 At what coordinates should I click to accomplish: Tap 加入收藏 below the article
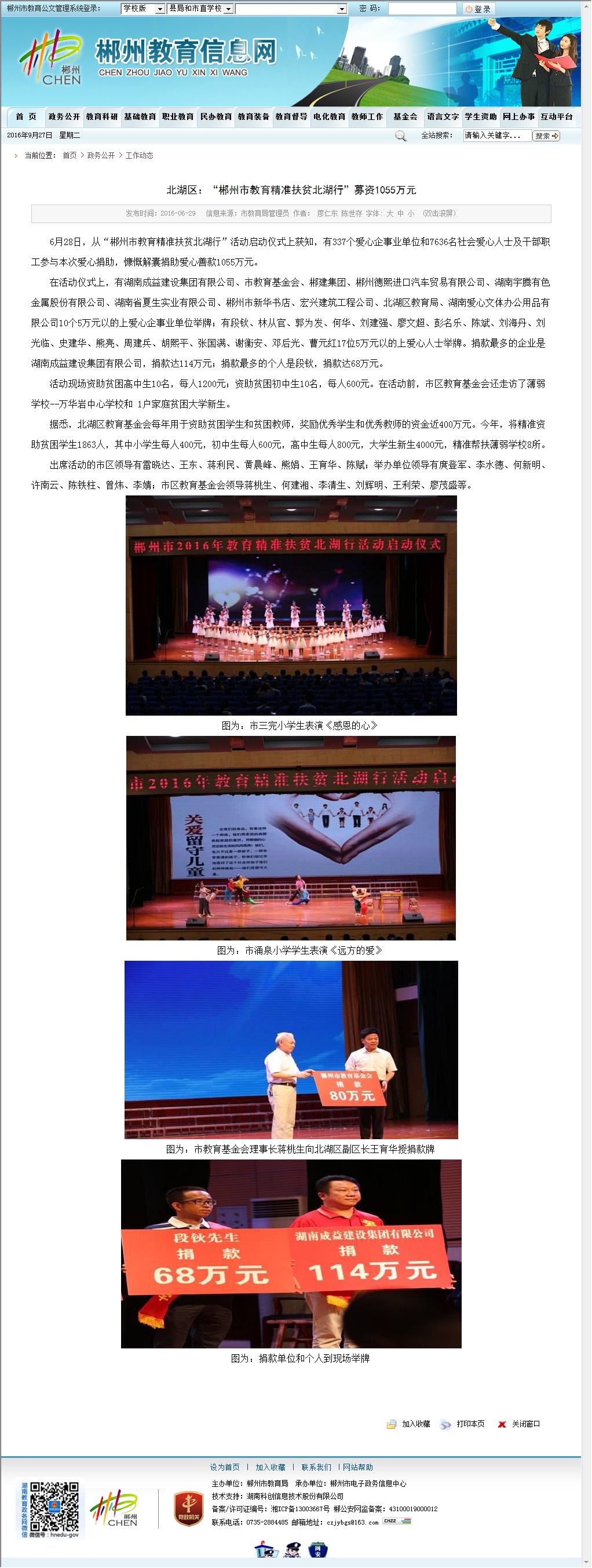click(x=415, y=1424)
